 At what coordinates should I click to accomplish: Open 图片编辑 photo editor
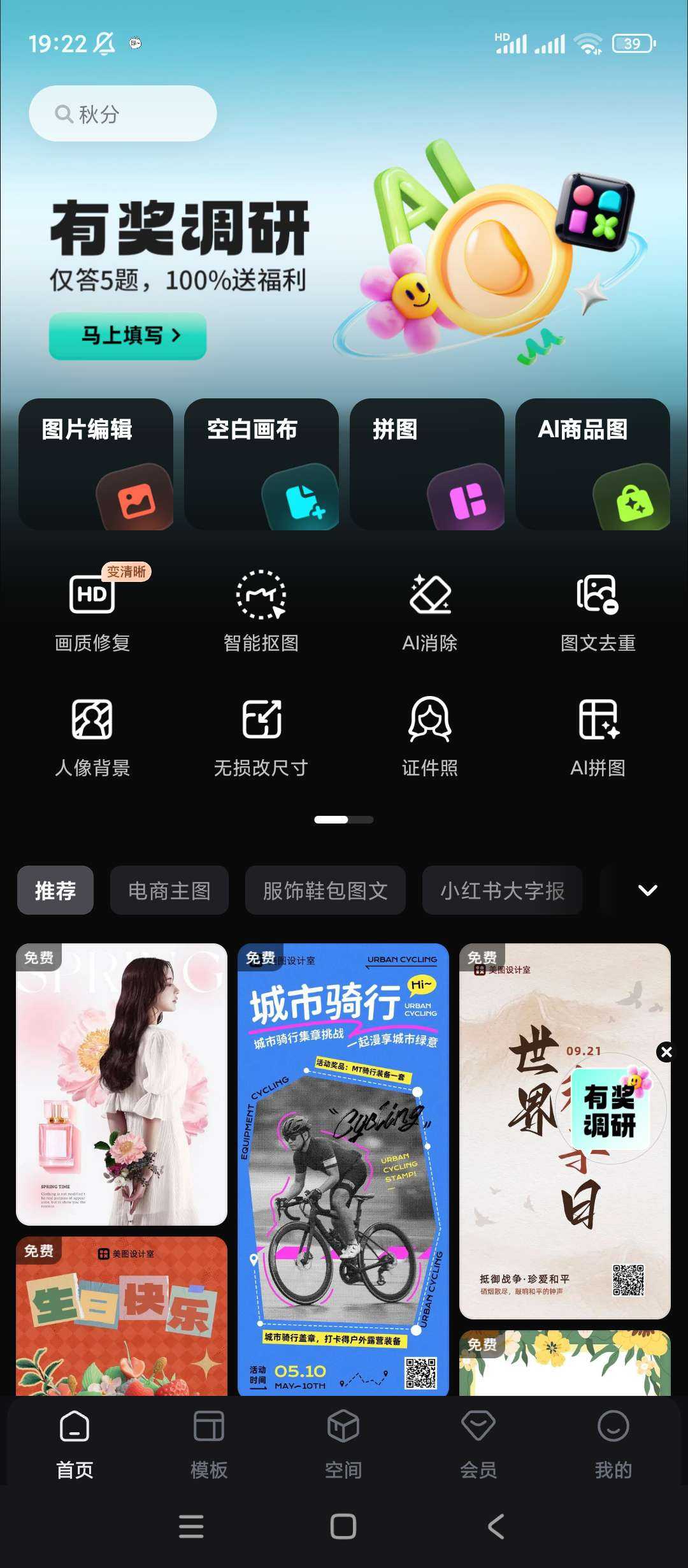pos(96,463)
